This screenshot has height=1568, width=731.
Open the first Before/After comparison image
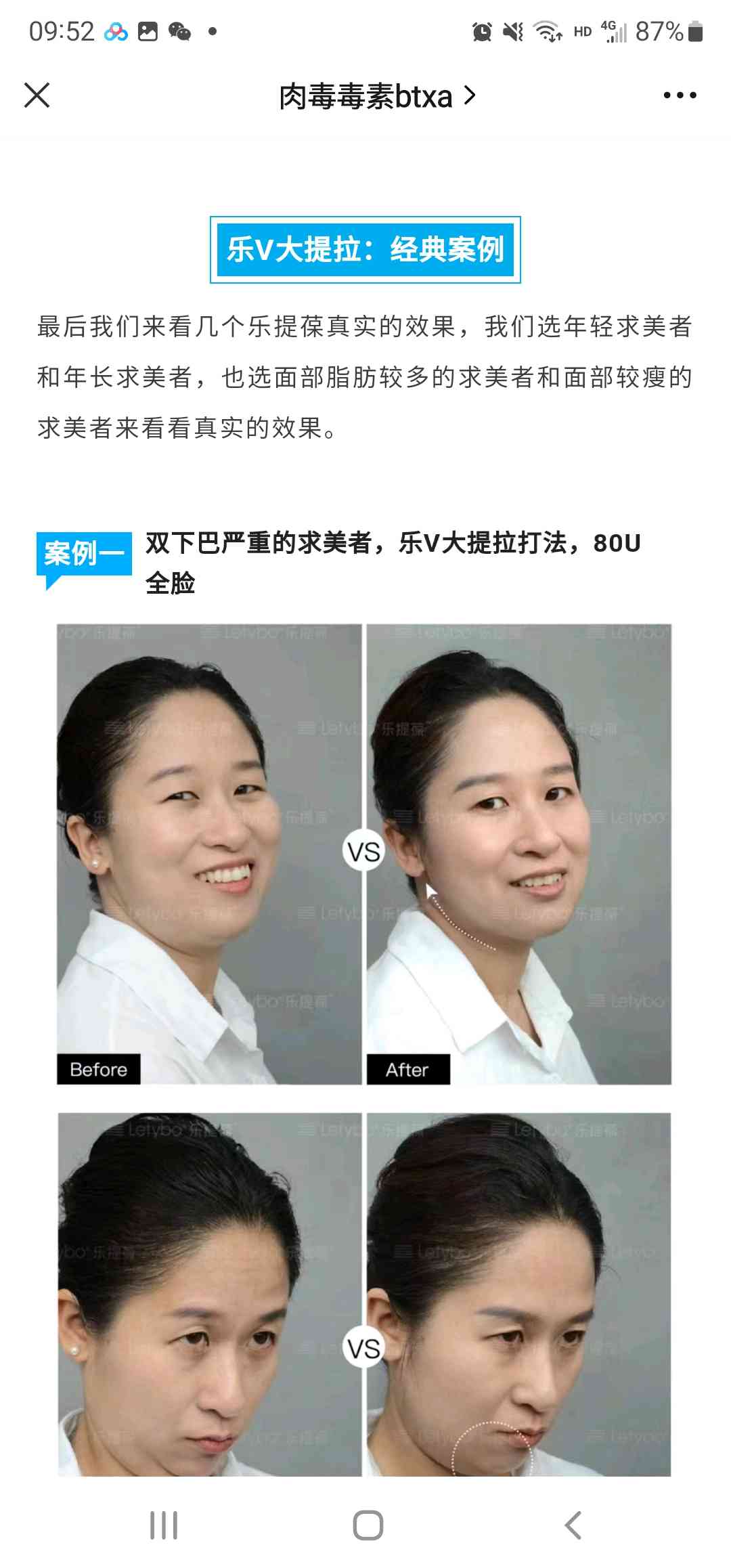(x=364, y=854)
